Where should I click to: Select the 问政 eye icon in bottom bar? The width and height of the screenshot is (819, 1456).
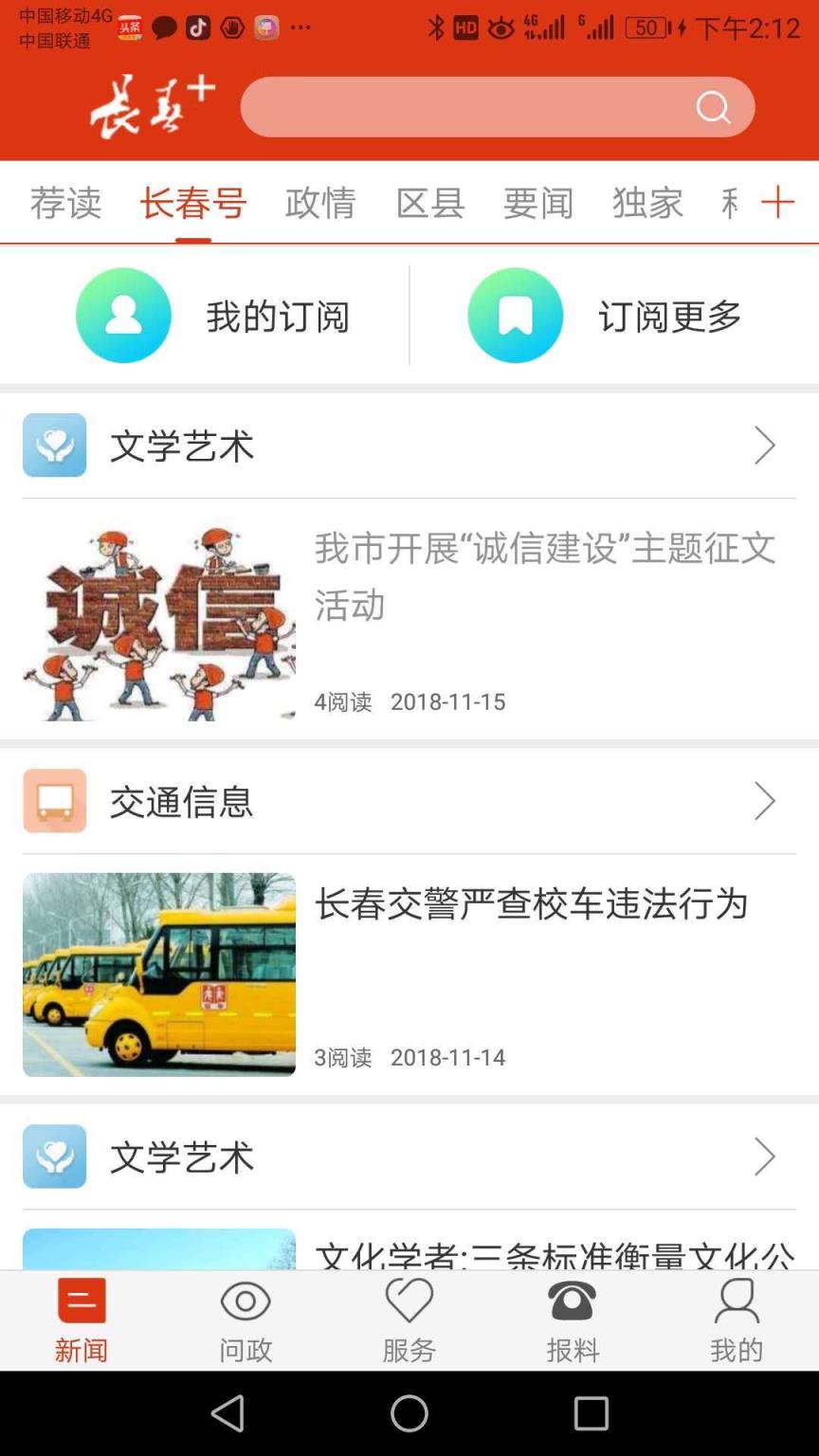[x=246, y=1300]
